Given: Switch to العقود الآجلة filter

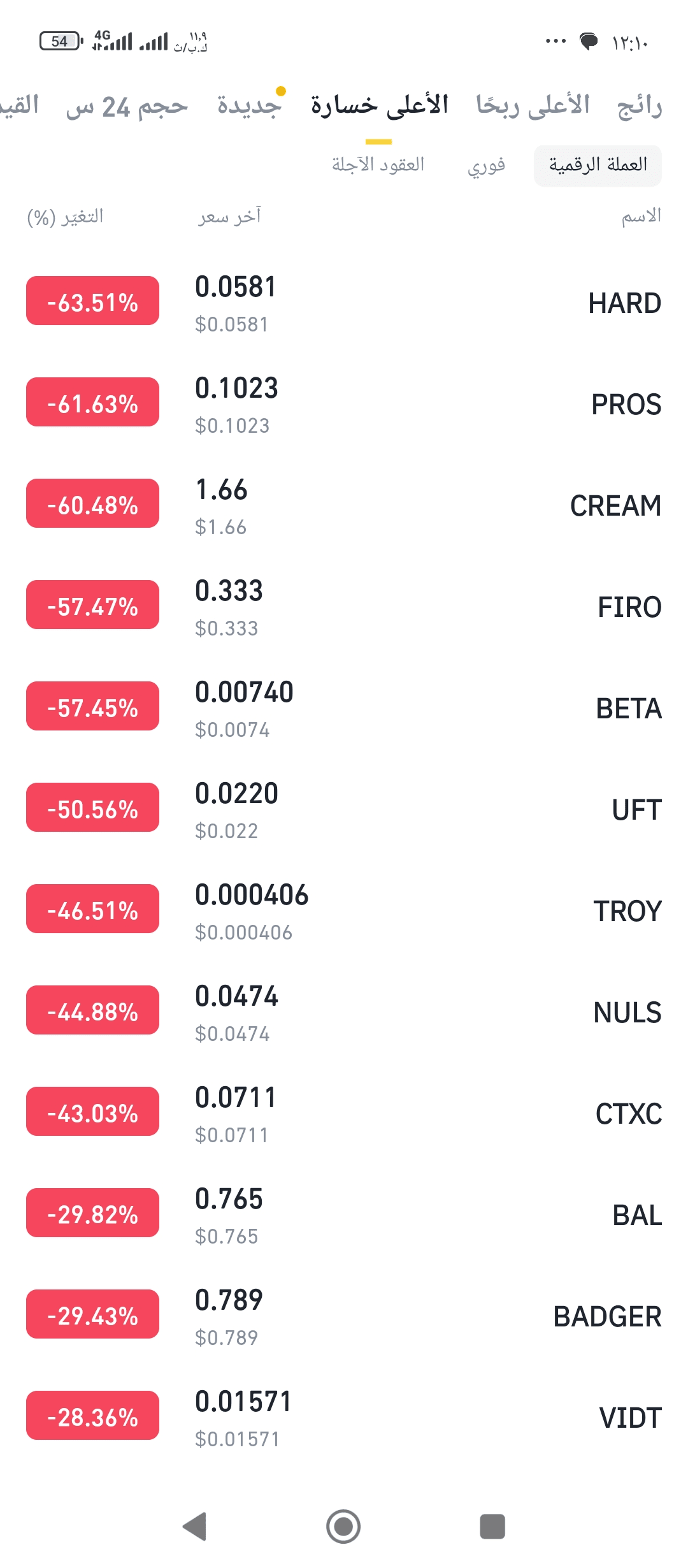Looking at the screenshot, I should [x=378, y=165].
